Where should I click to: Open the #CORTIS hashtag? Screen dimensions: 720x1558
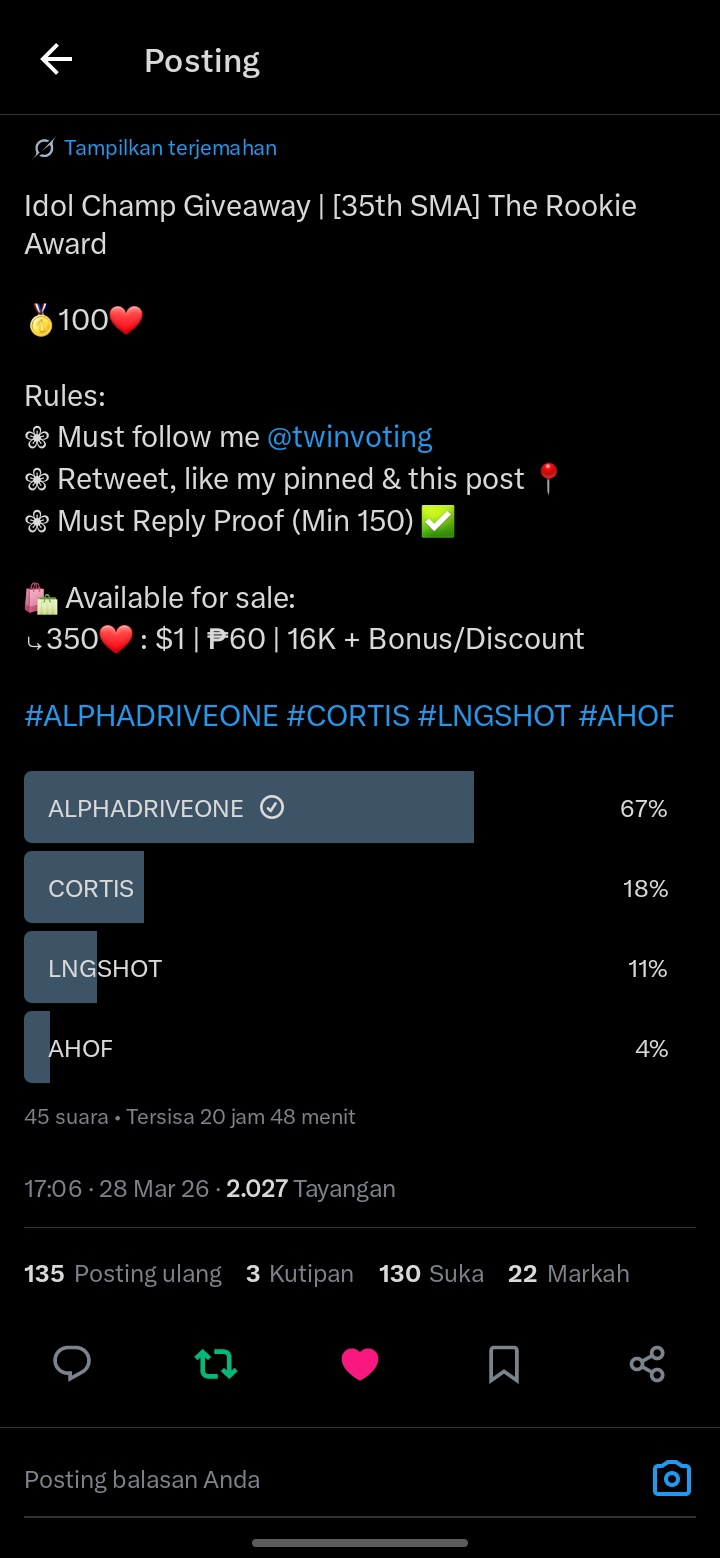[348, 716]
